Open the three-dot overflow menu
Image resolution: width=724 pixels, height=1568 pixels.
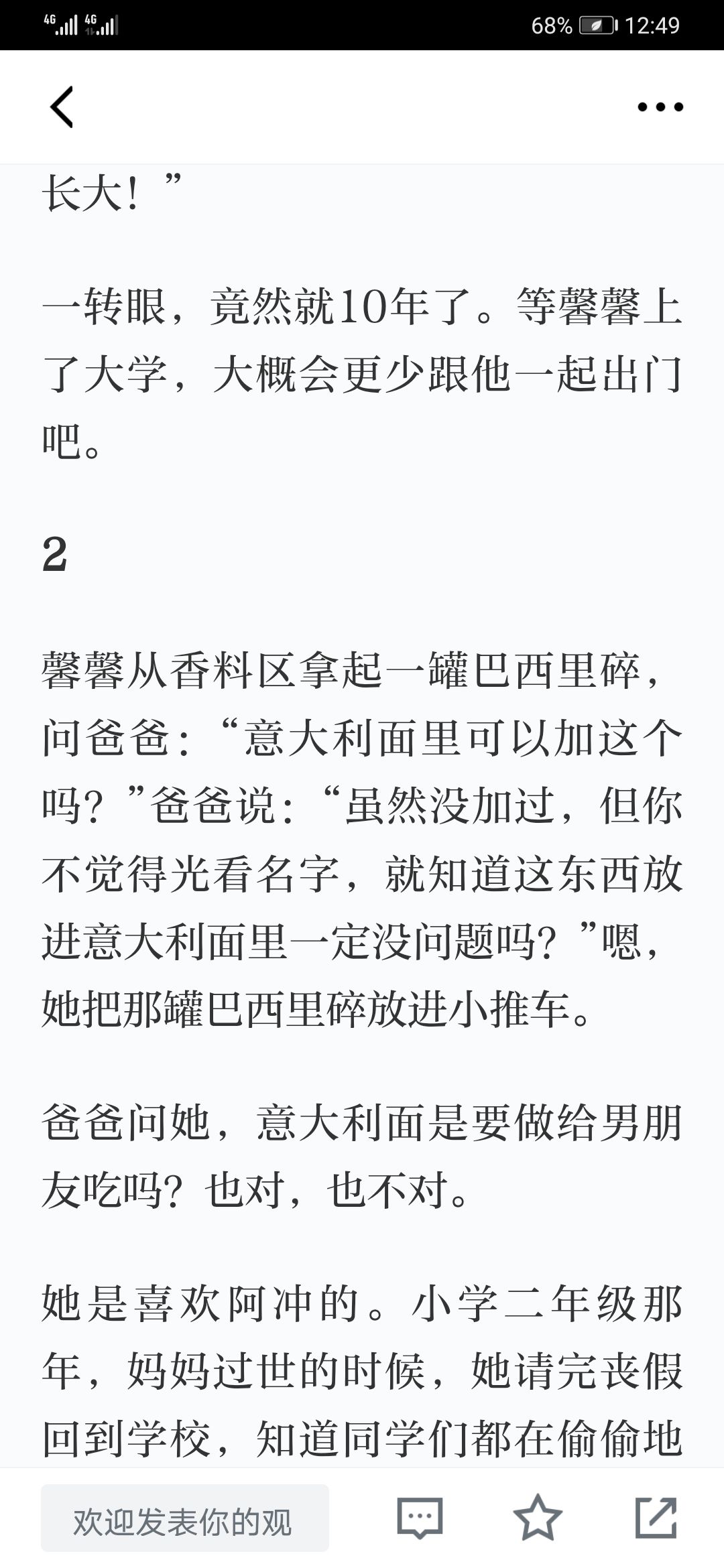pos(660,107)
